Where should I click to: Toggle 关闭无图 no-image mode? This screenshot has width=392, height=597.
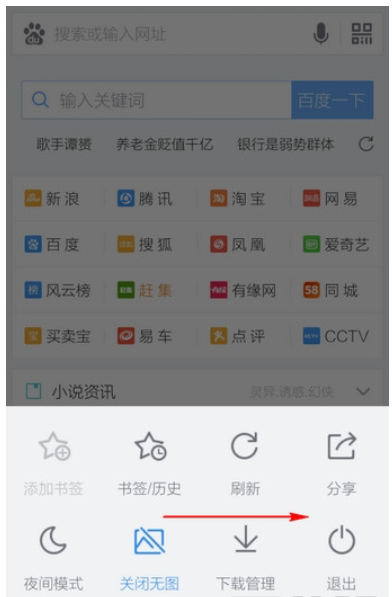click(x=150, y=558)
